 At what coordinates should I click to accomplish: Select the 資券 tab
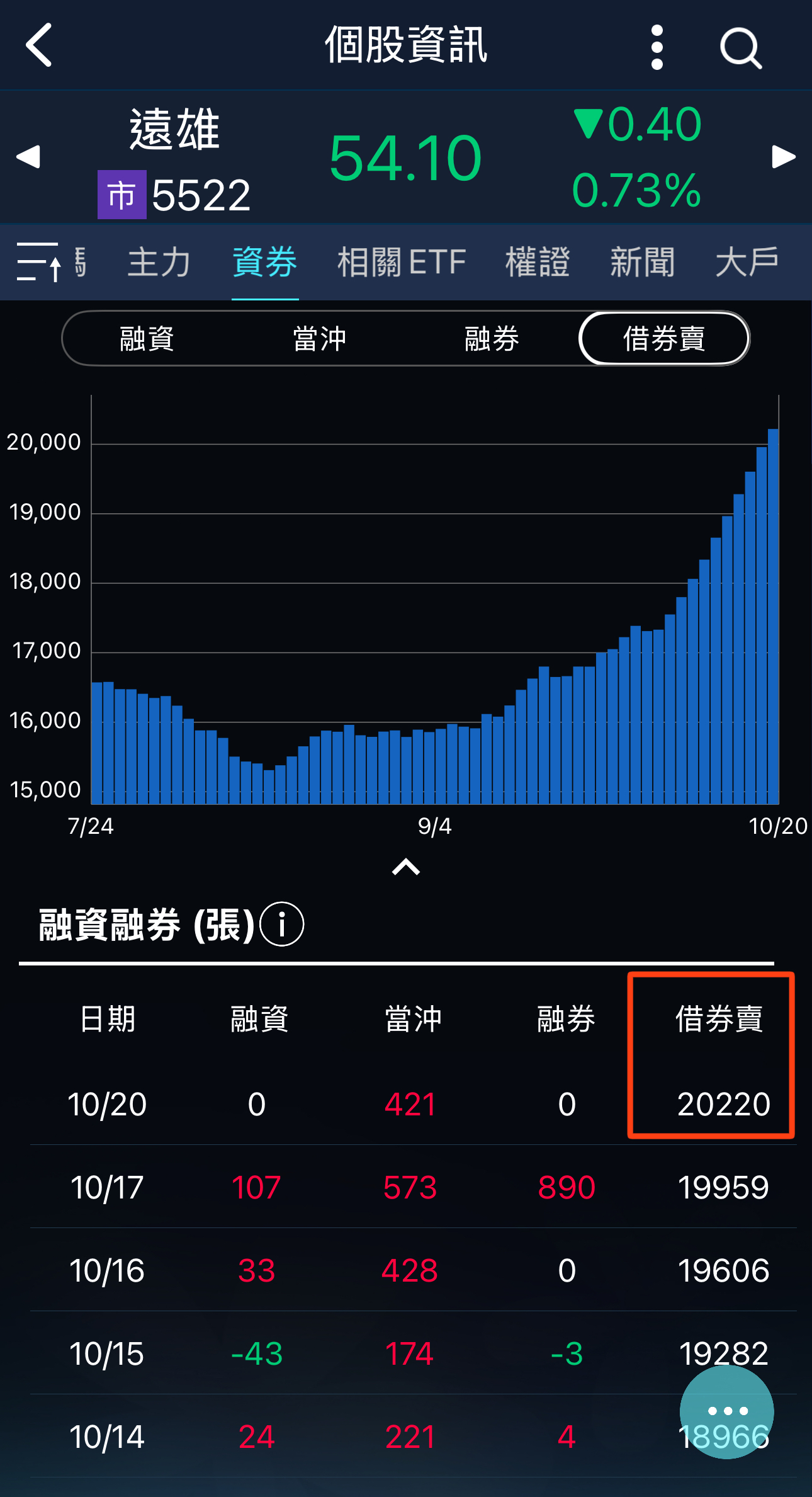(x=264, y=262)
